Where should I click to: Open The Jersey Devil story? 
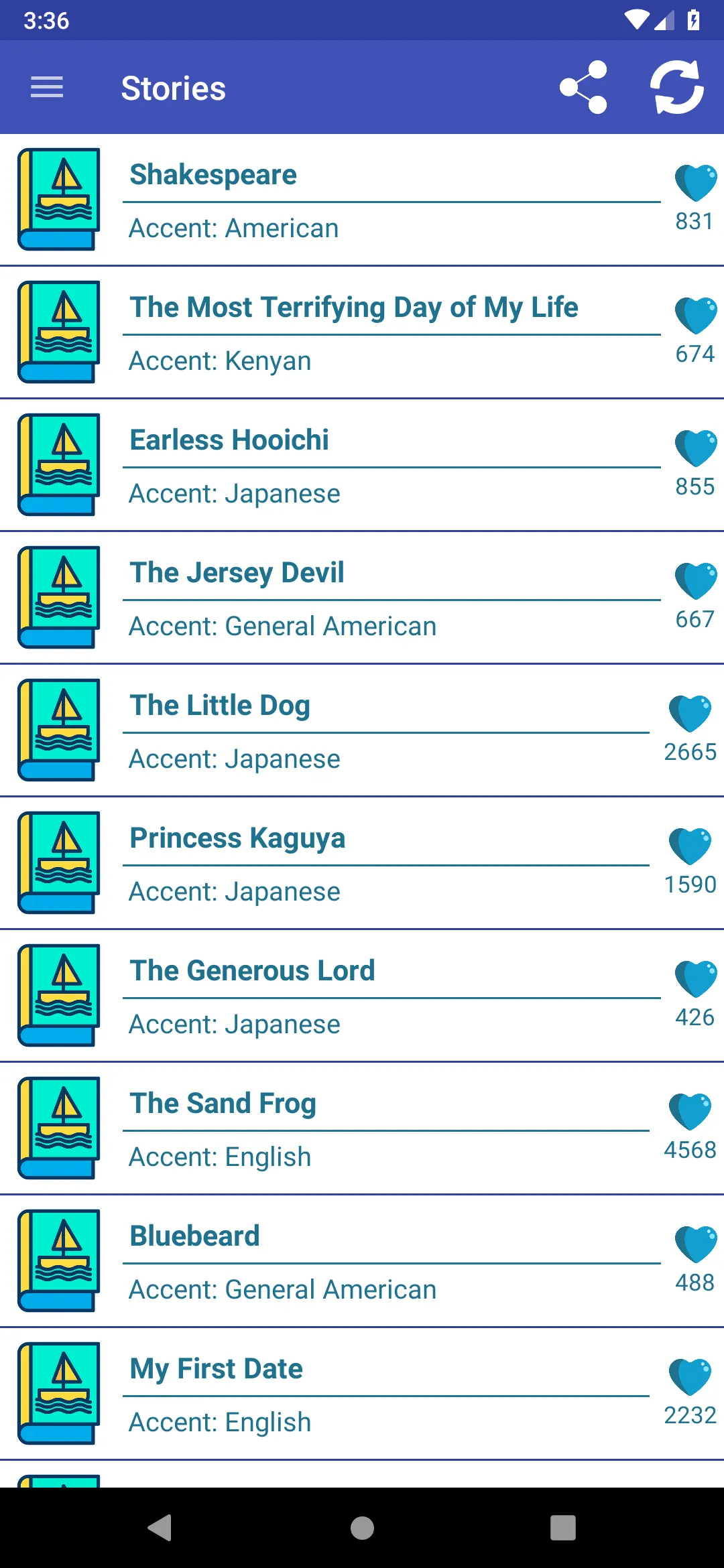click(x=362, y=598)
